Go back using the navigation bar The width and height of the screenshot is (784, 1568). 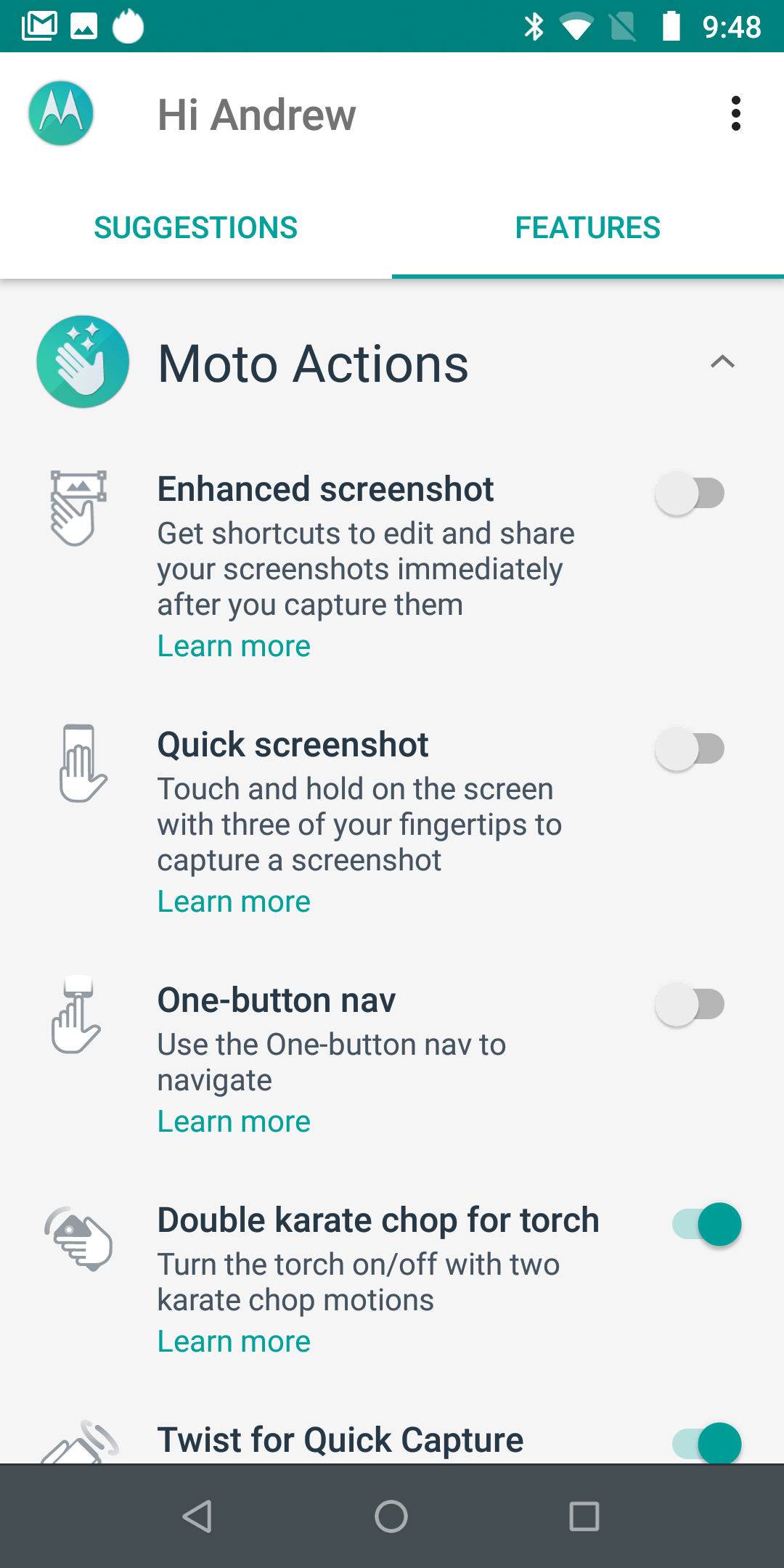(x=197, y=1516)
